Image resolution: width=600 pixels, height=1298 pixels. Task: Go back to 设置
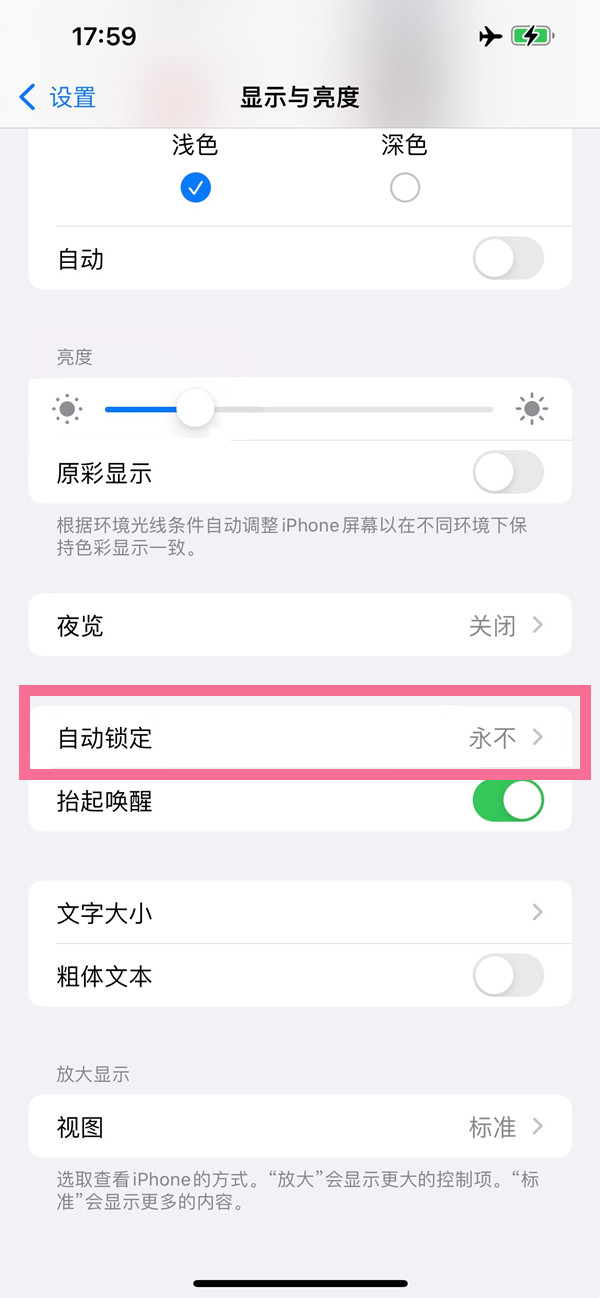(58, 97)
